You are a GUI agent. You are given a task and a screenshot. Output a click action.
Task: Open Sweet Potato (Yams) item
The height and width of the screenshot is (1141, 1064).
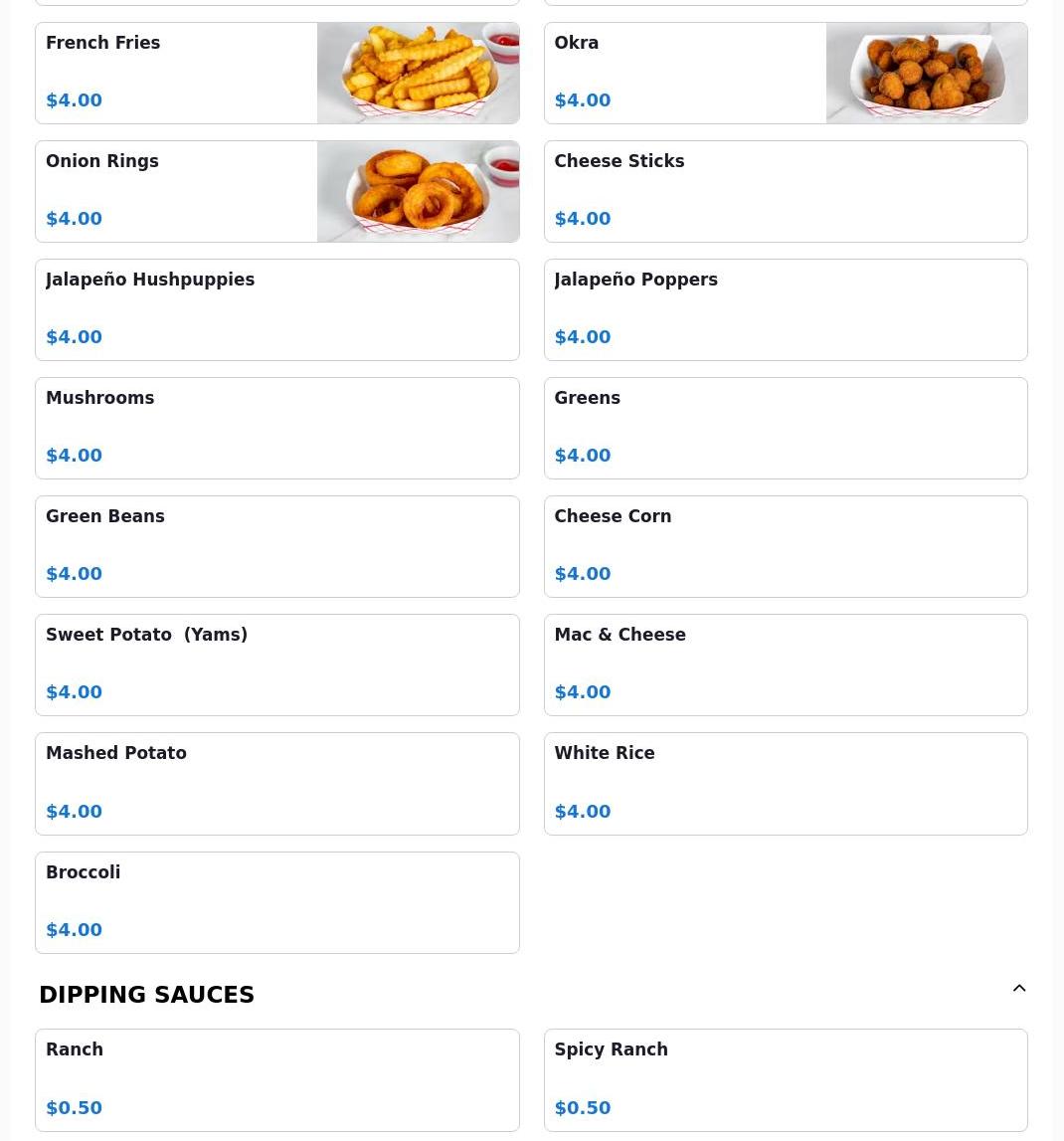(276, 665)
